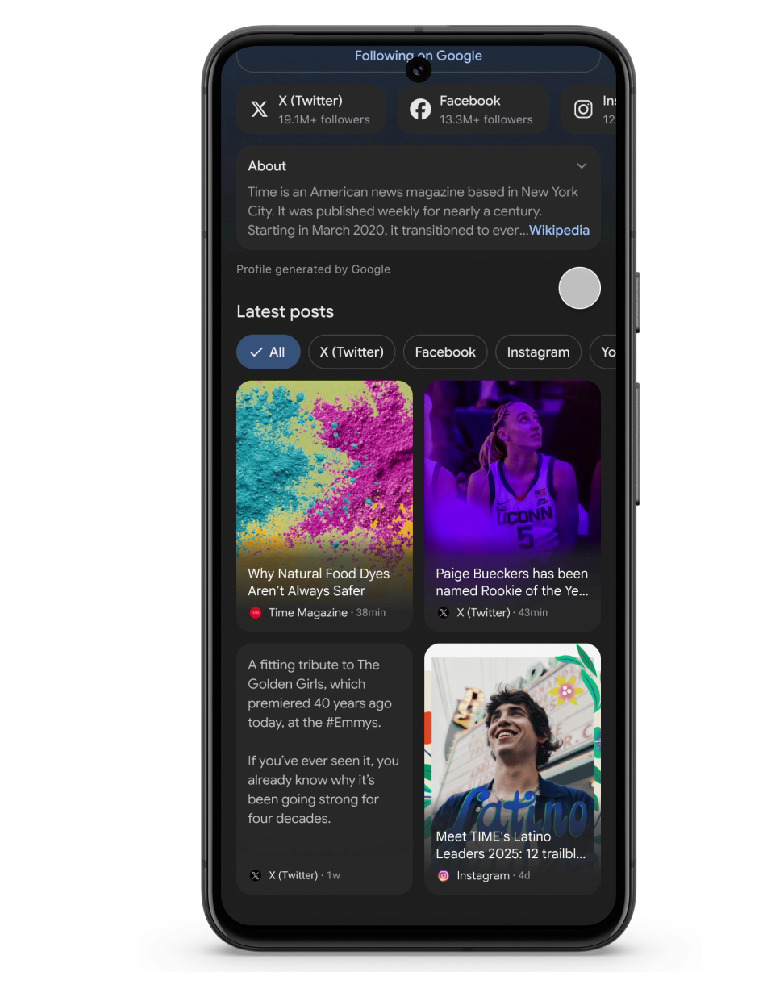Filter latest posts by Instagram
Viewport: 775px width, 1007px height.
coord(538,352)
